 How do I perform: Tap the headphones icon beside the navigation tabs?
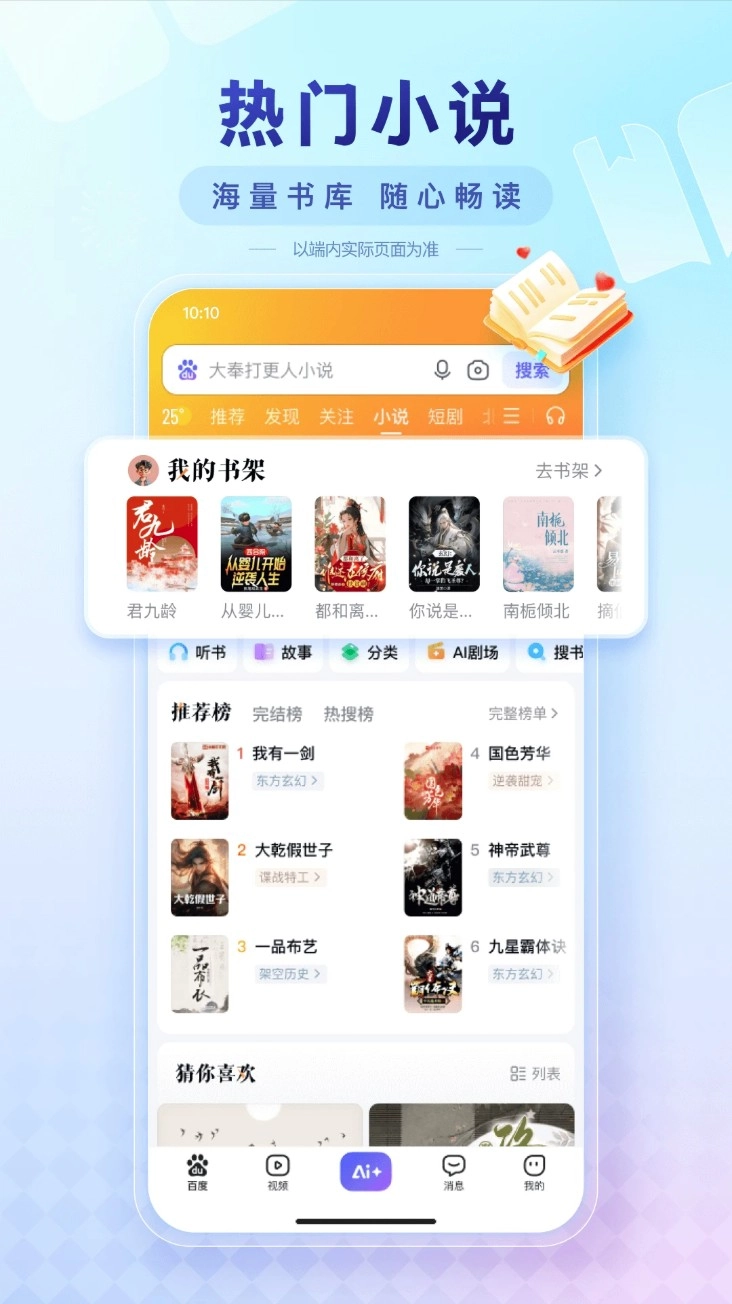557,415
